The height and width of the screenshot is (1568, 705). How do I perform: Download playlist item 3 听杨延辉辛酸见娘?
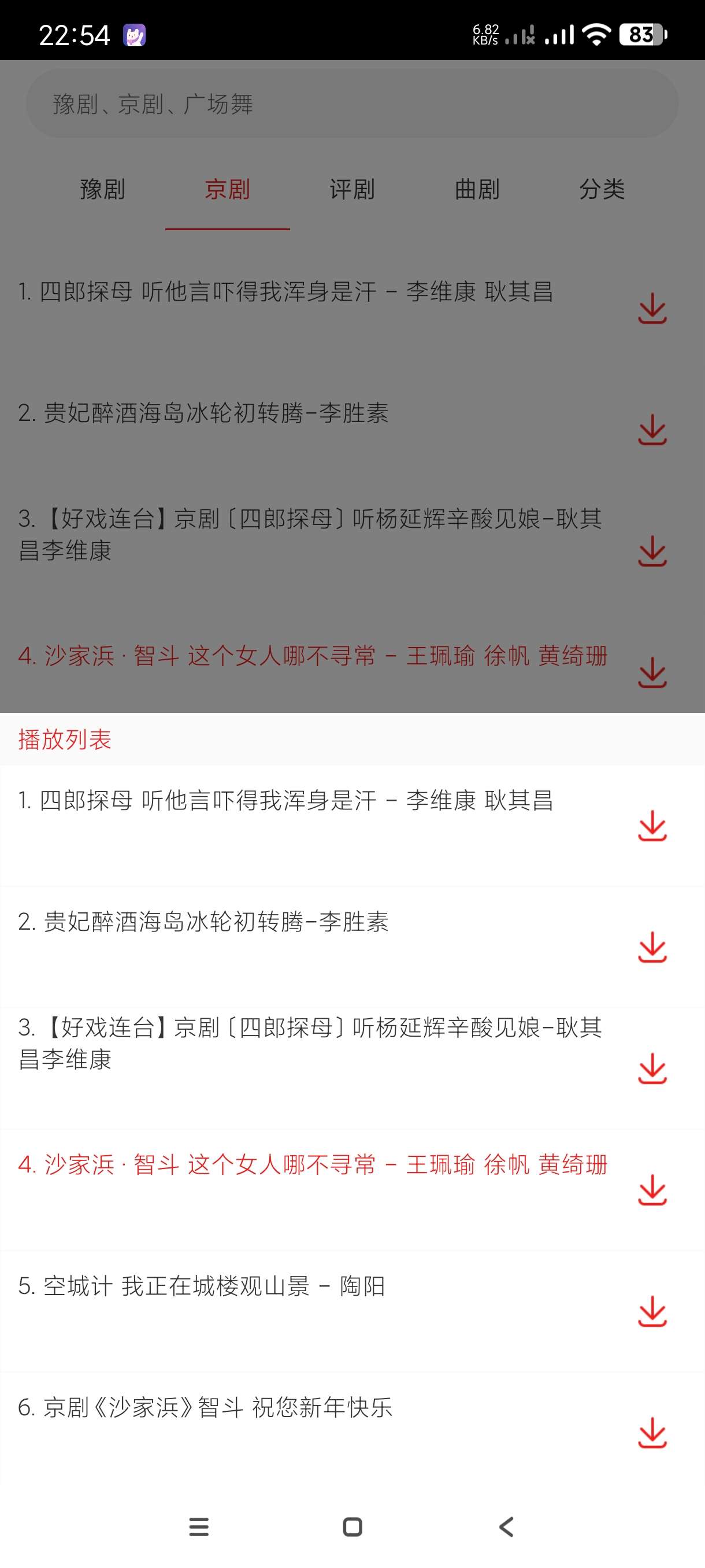(652, 1069)
